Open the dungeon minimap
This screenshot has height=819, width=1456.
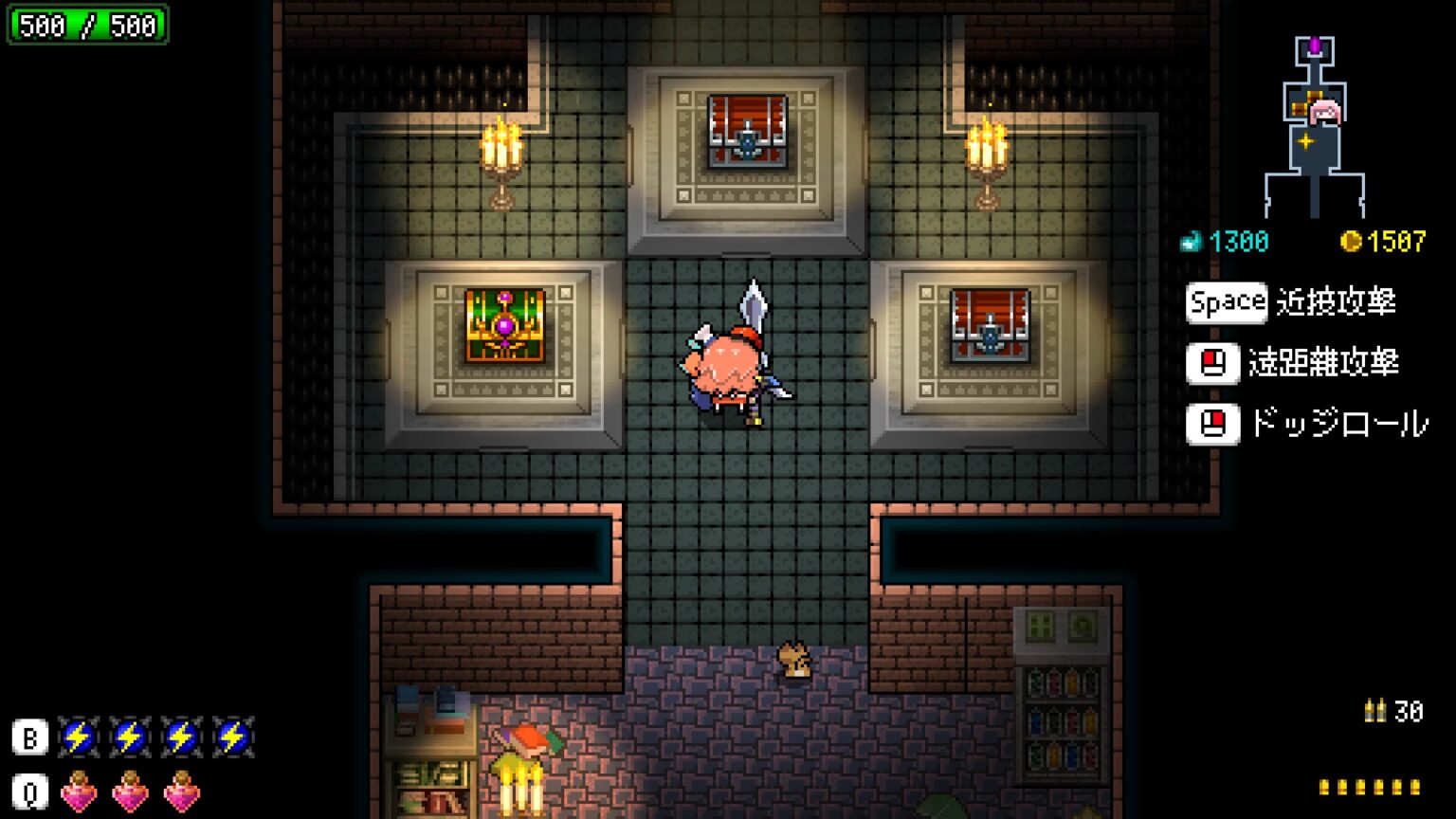[1315, 128]
